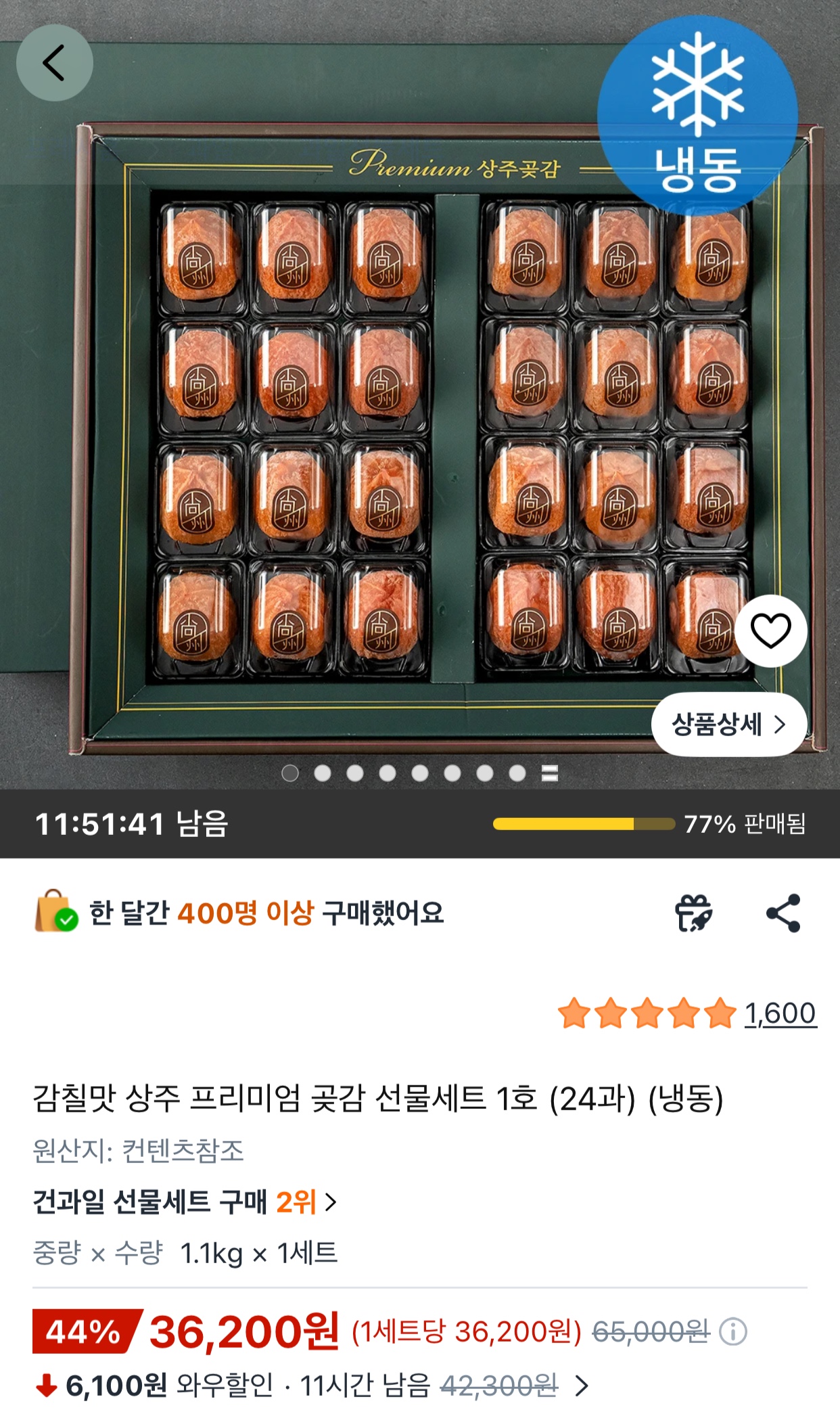Open 건과일 선물세트 구매 2위 ranking
This screenshot has height=1416, width=840.
click(185, 1202)
